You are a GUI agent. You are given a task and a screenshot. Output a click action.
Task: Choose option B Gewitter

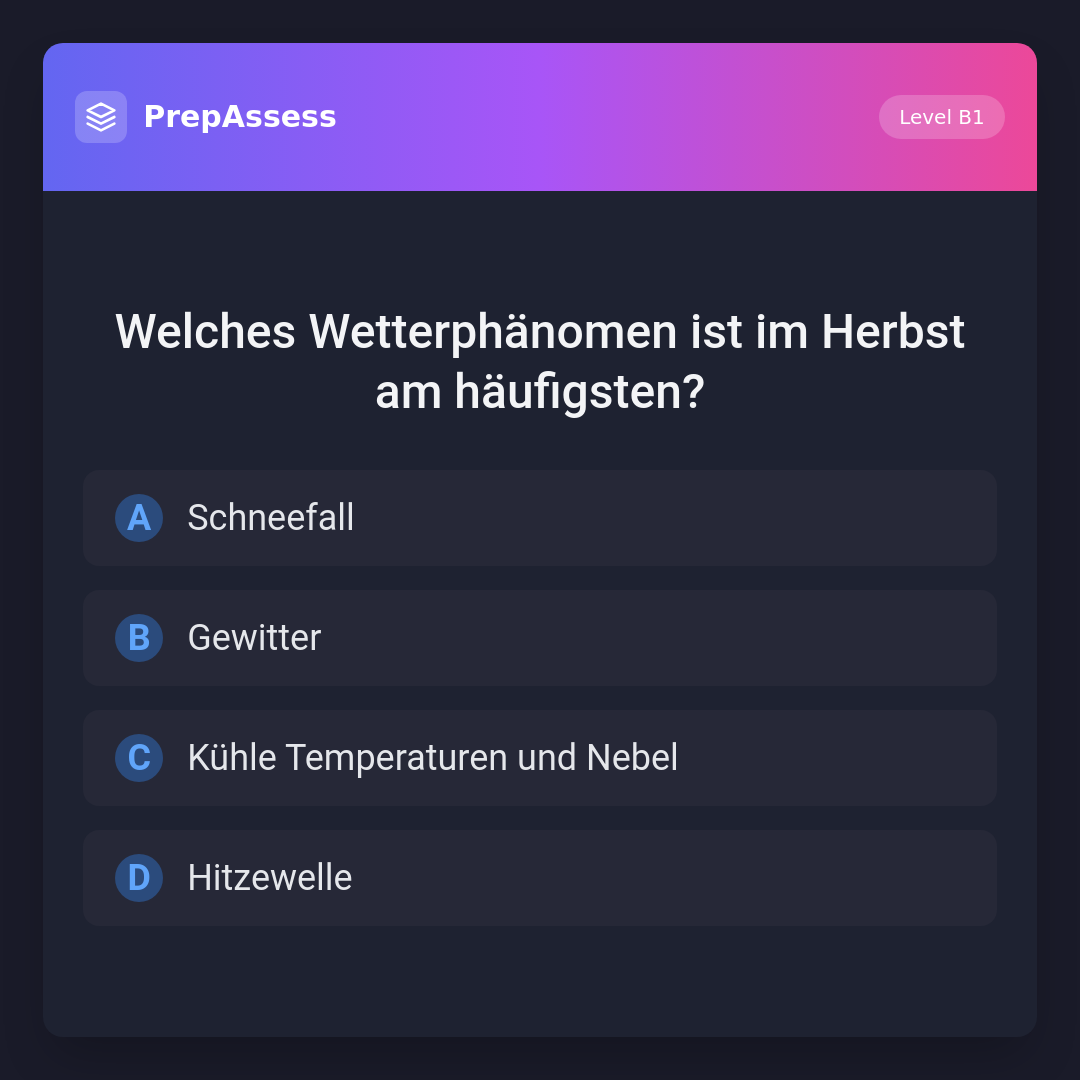pyautogui.click(x=539, y=638)
